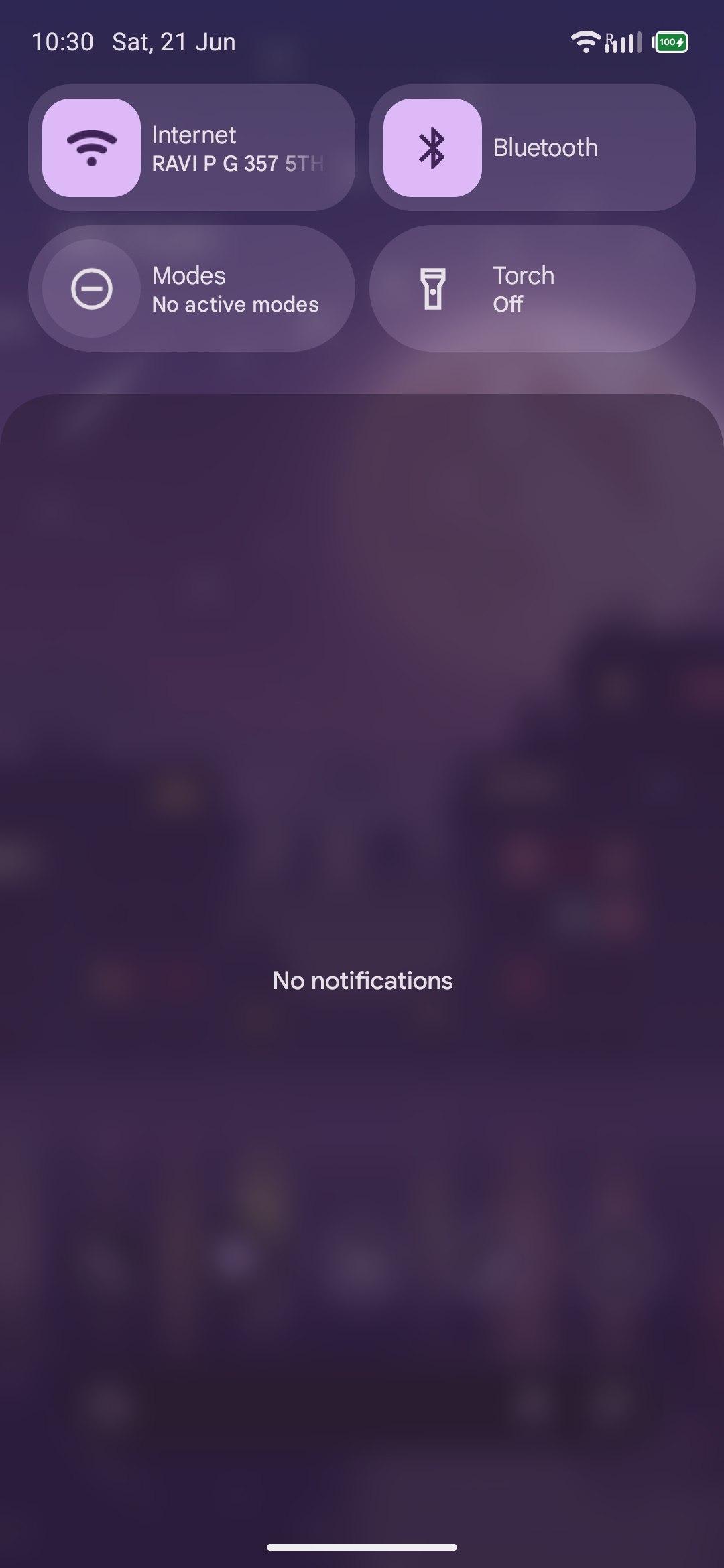Toggle the Bluetooth icon off

point(432,147)
